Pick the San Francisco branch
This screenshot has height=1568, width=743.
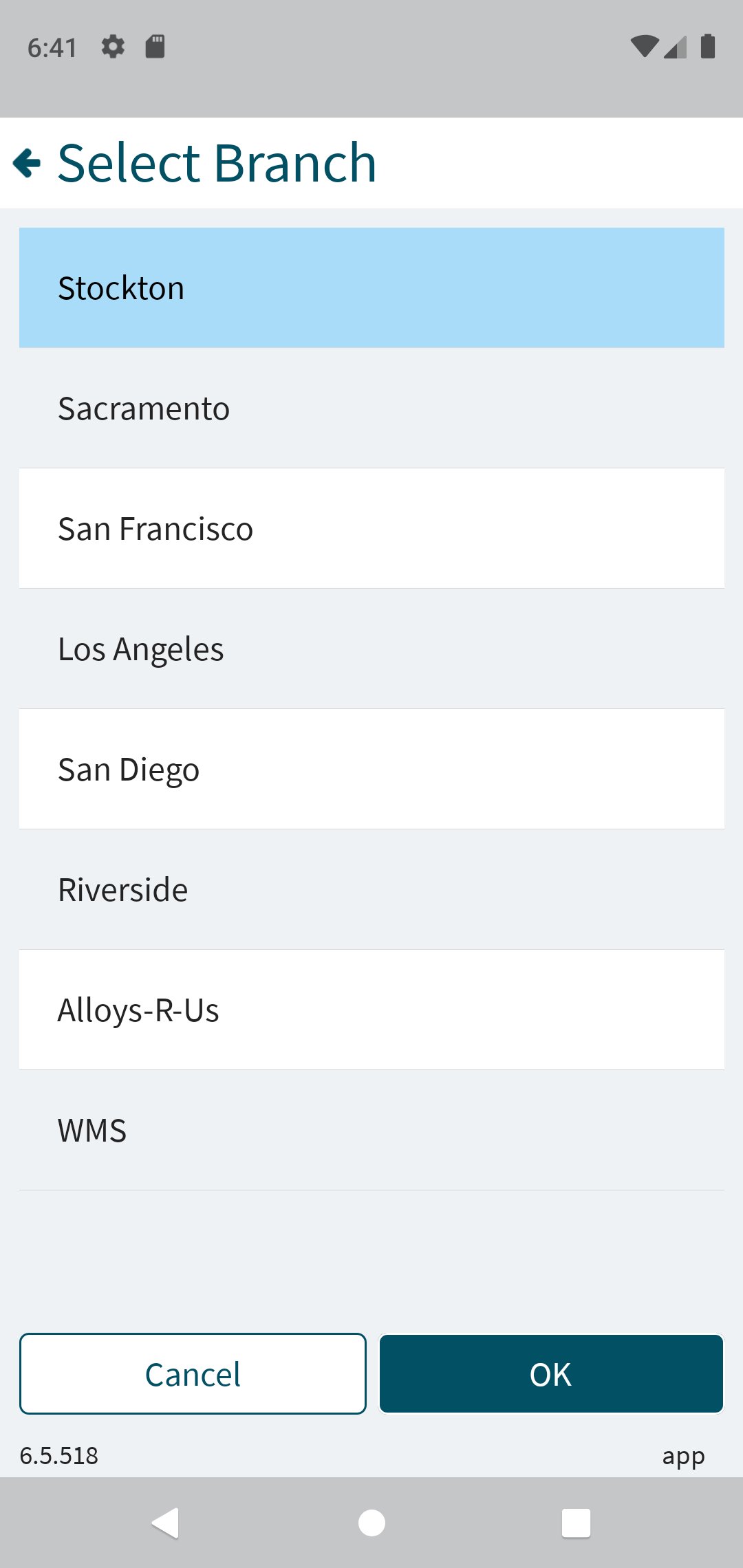pyautogui.click(x=371, y=528)
